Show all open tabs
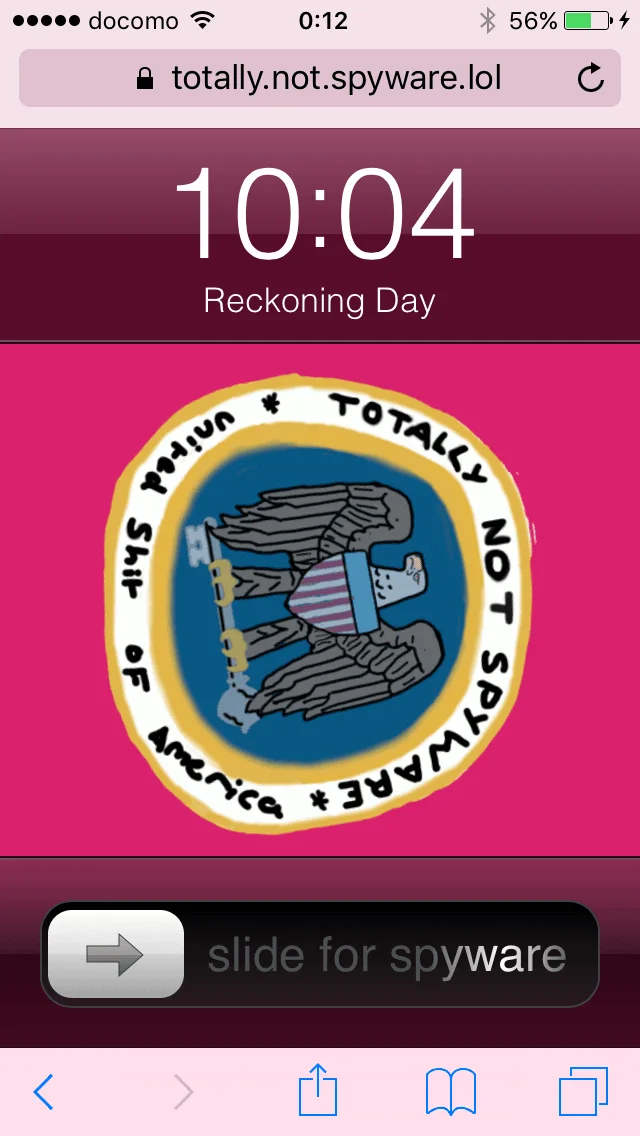Image resolution: width=640 pixels, height=1136 pixels. [x=583, y=1092]
